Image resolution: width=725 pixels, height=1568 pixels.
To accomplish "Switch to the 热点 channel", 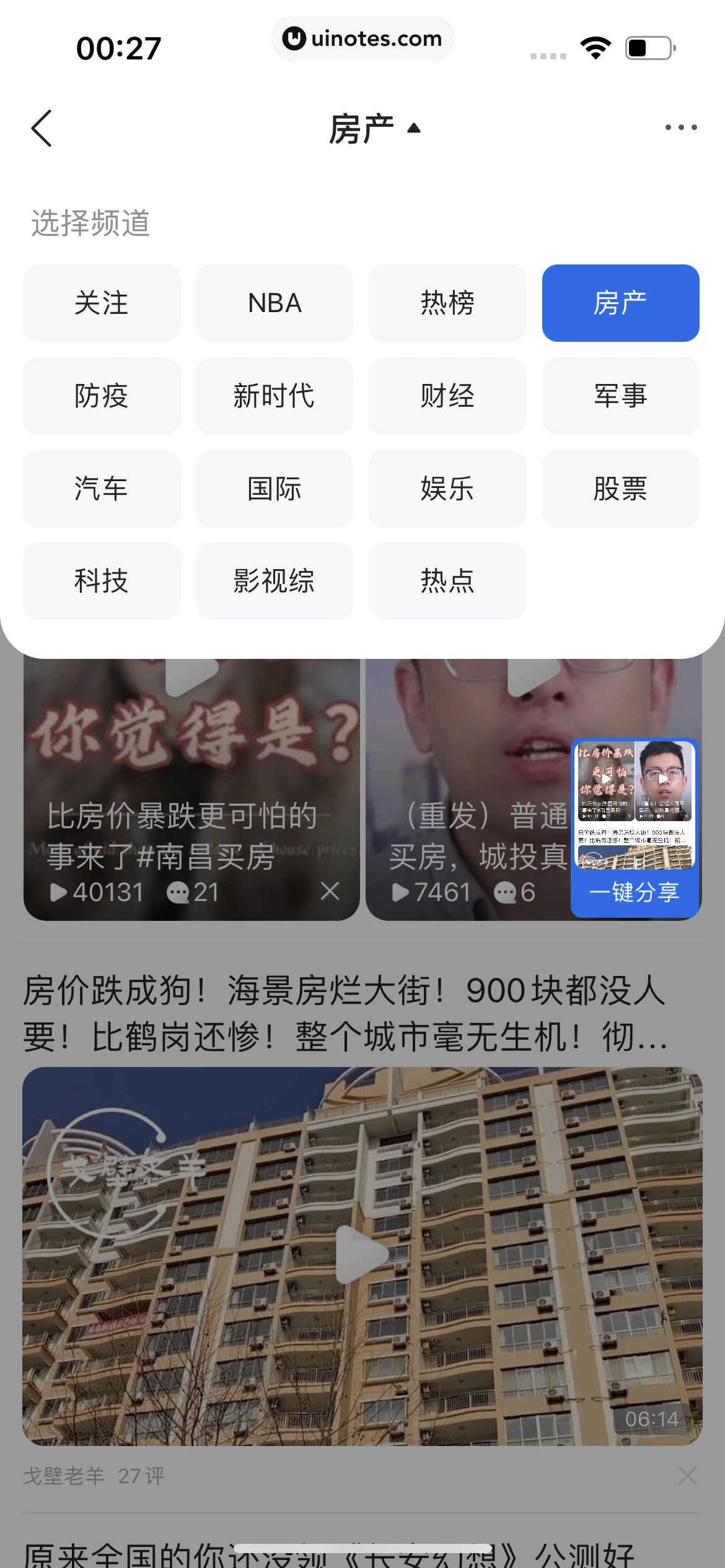I will 447,581.
